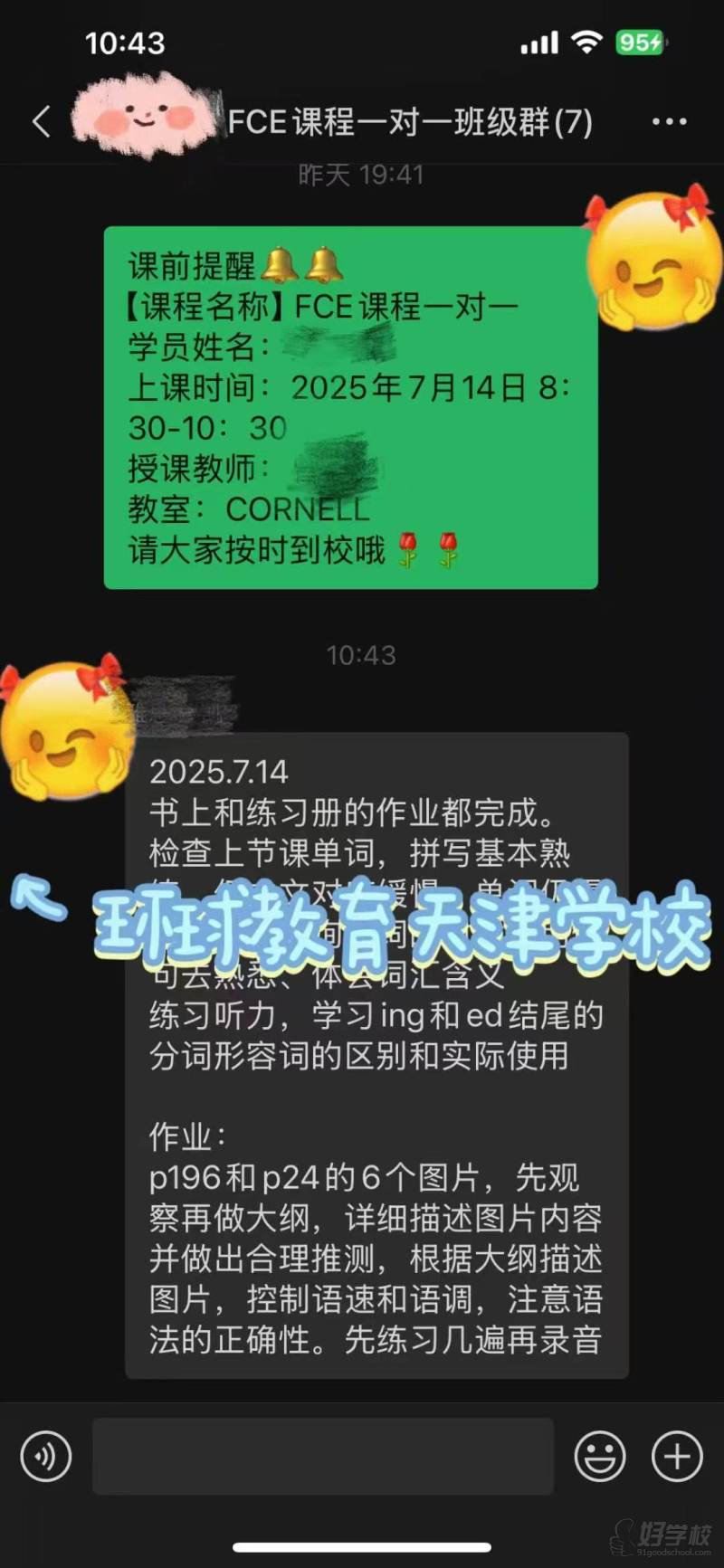Open the group chat overflow menu
This screenshot has width=724, height=1568.
[669, 121]
